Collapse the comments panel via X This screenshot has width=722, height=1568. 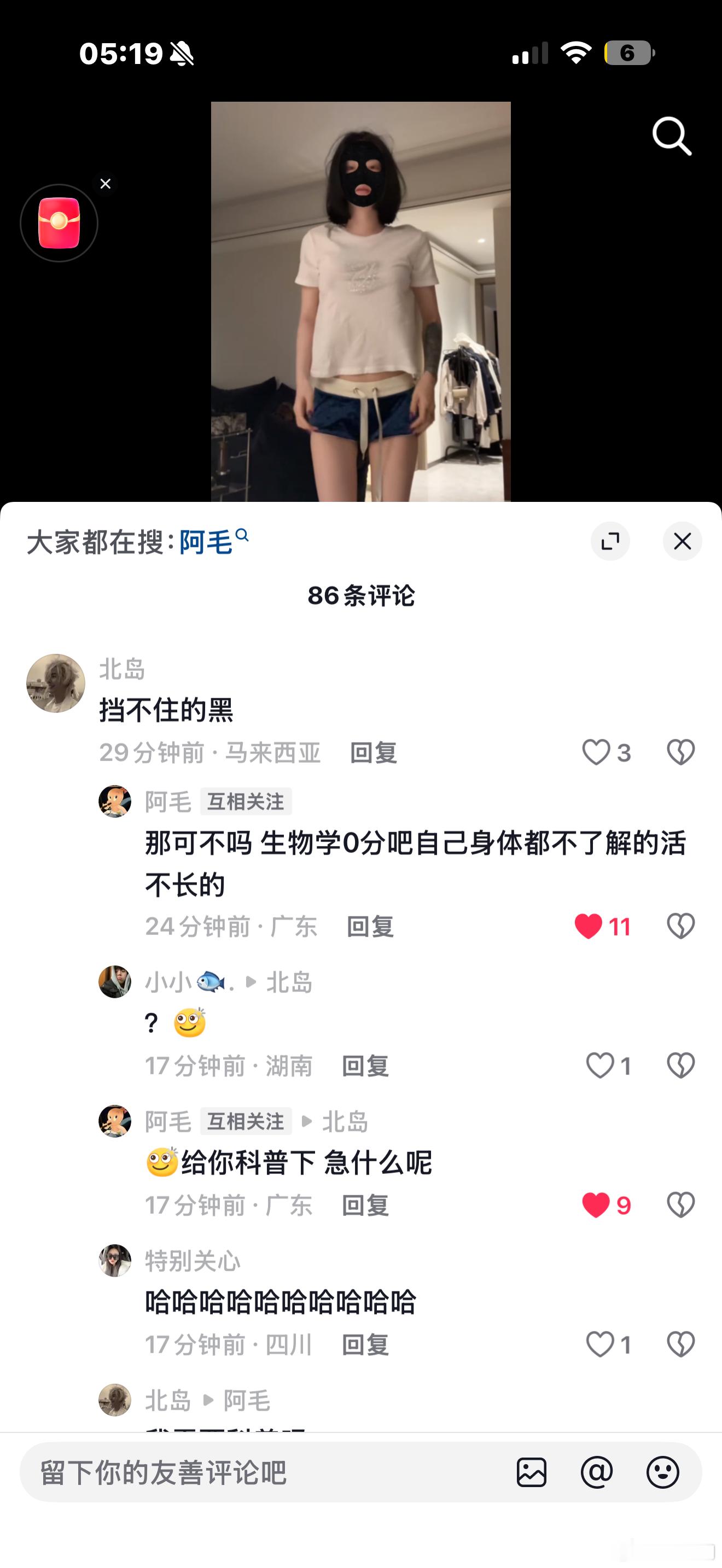coord(682,541)
